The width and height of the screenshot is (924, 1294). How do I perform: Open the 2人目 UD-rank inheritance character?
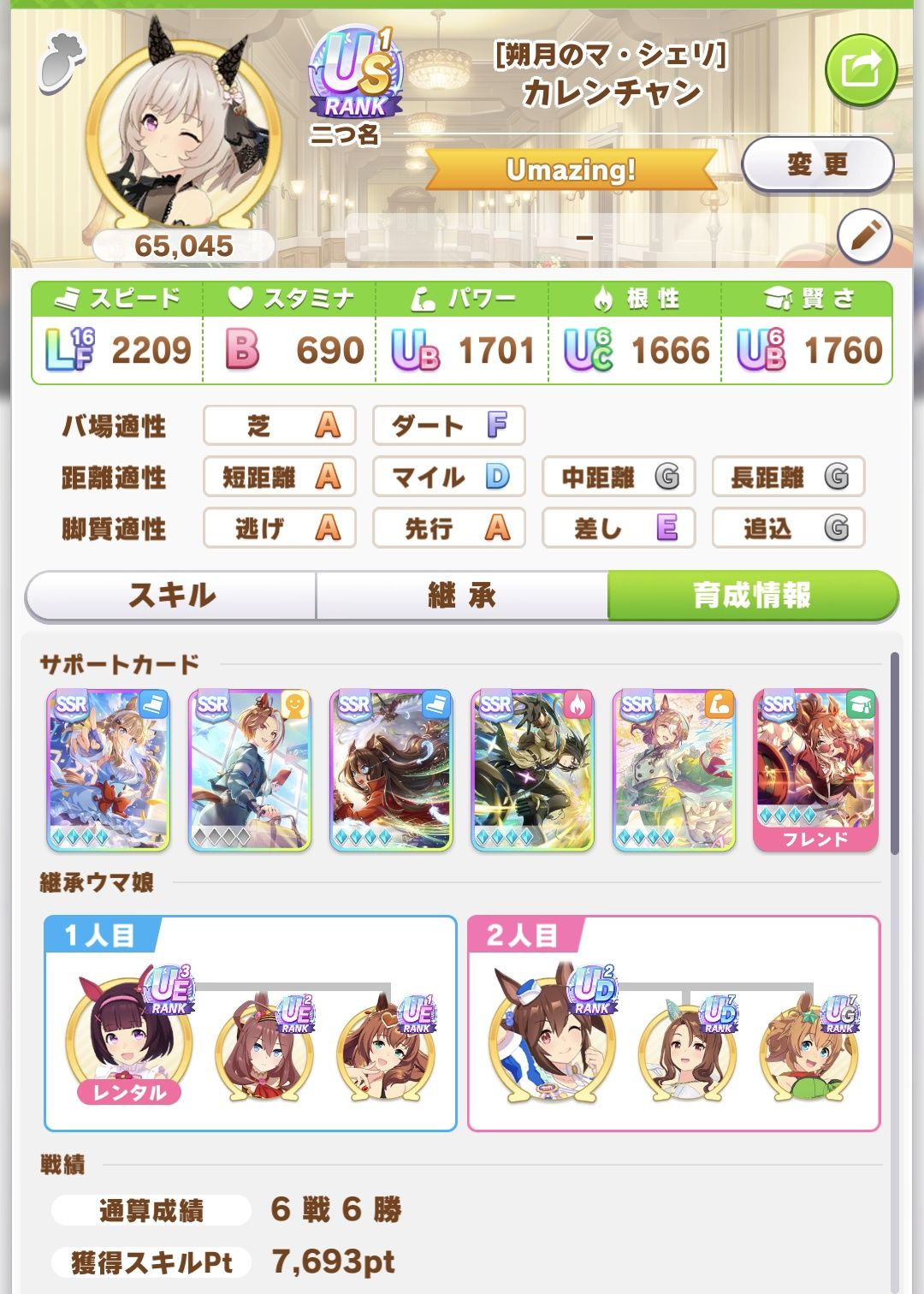pos(552,1036)
